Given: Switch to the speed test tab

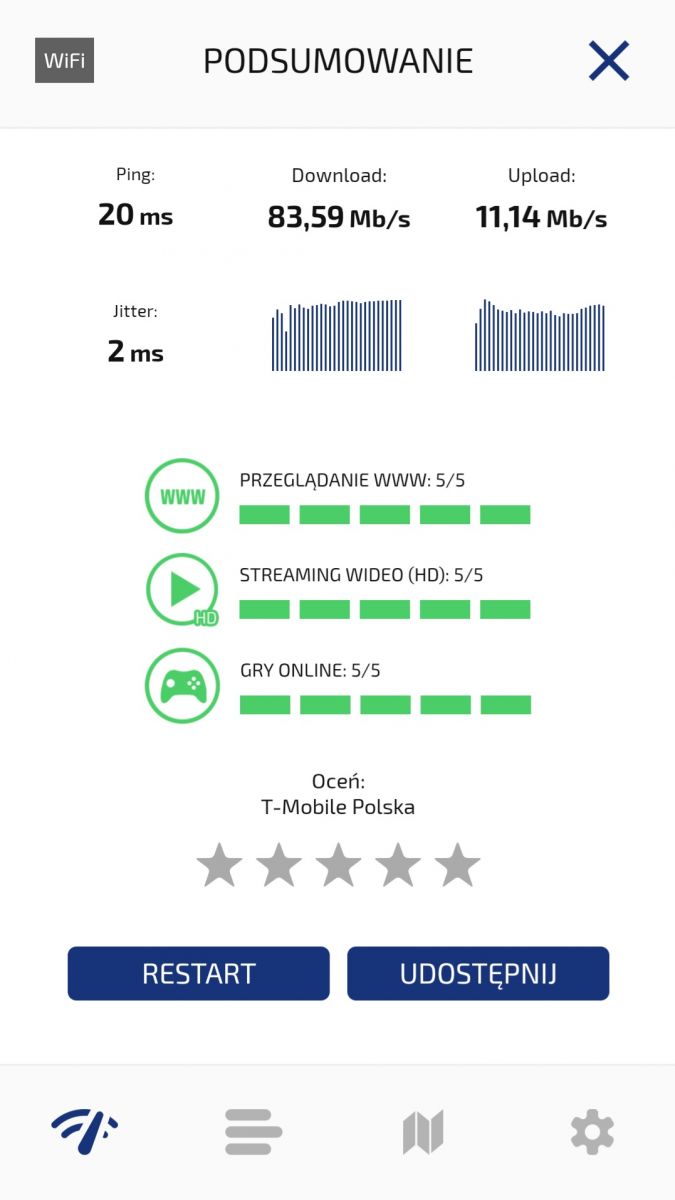Looking at the screenshot, I should pyautogui.click(x=85, y=1132).
